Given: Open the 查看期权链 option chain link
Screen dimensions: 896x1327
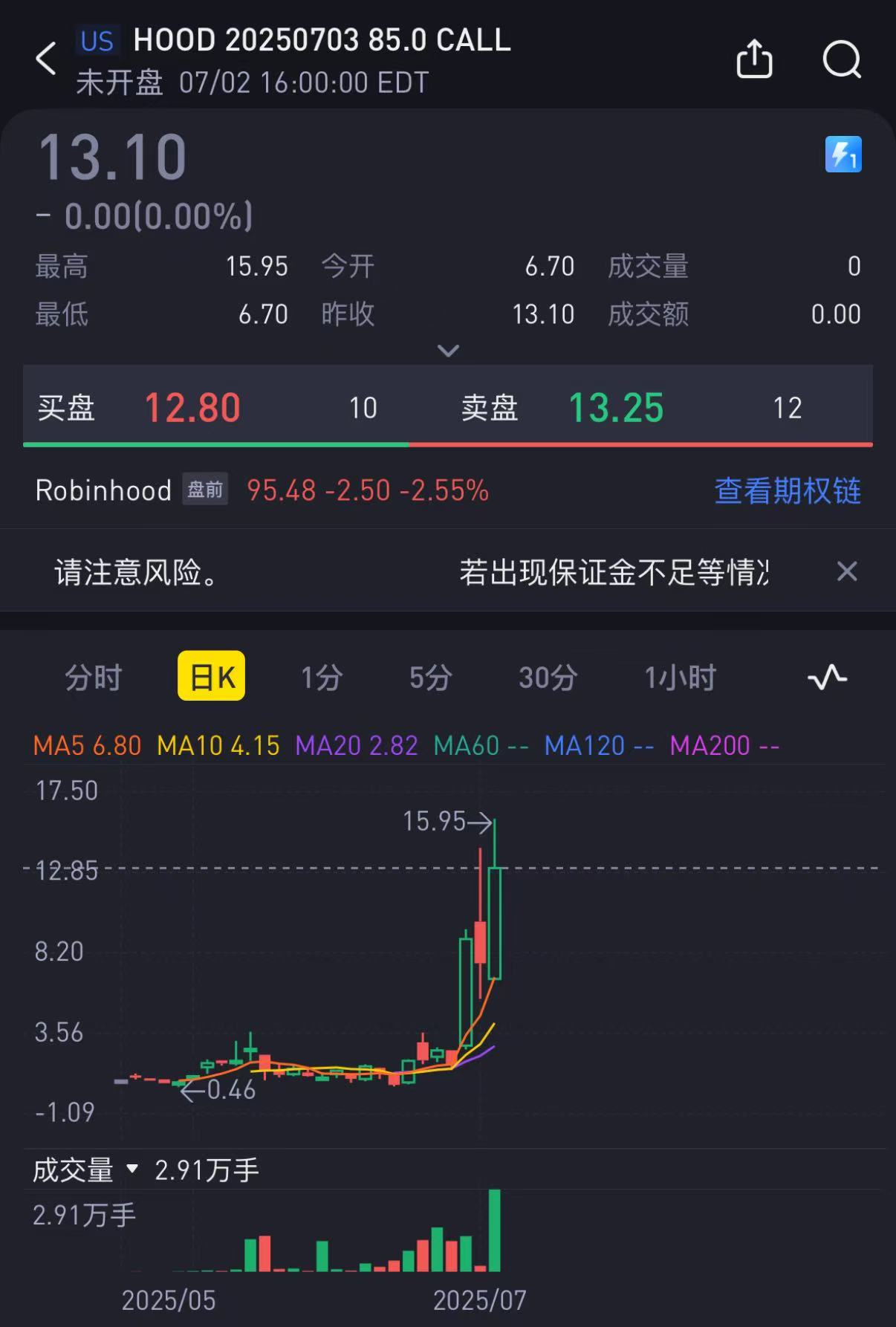Looking at the screenshot, I should [x=788, y=490].
